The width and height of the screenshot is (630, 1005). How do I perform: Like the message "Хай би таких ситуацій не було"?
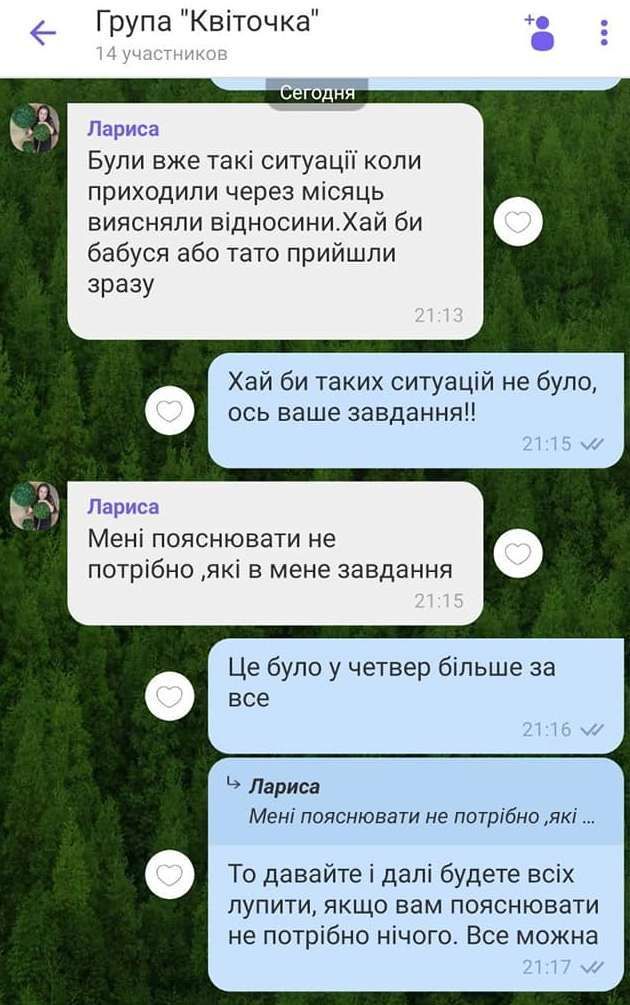[x=170, y=411]
